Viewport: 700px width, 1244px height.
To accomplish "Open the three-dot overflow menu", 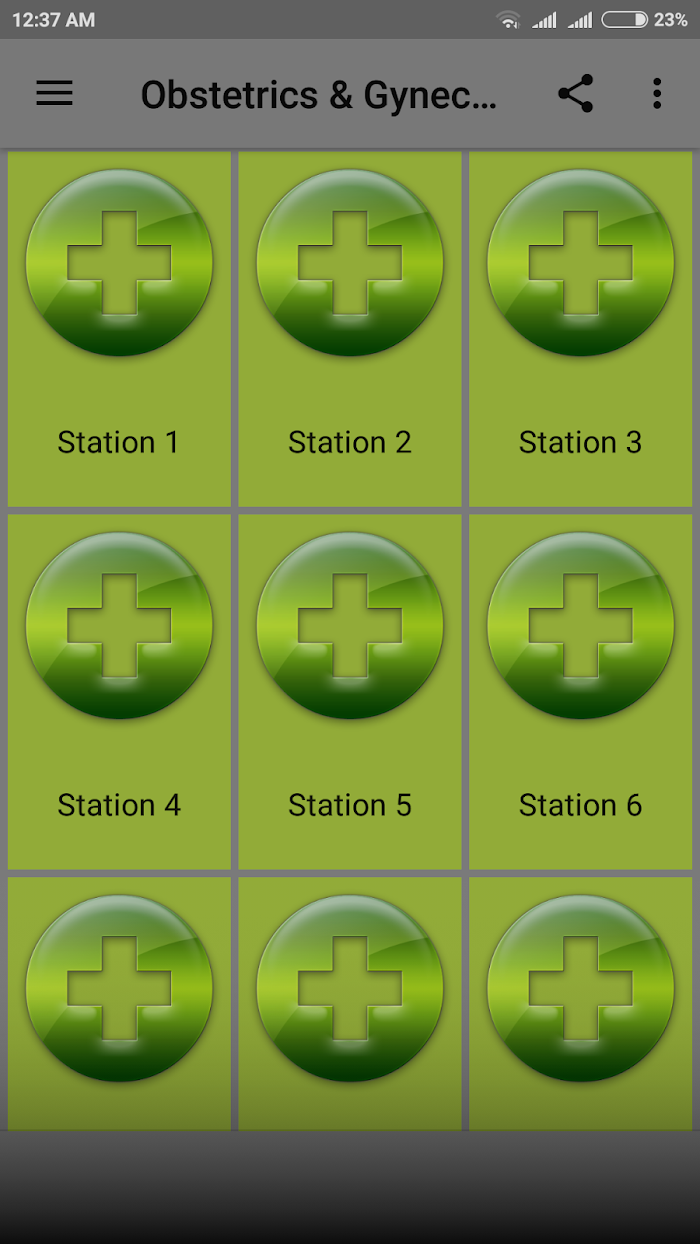I will 657,93.
